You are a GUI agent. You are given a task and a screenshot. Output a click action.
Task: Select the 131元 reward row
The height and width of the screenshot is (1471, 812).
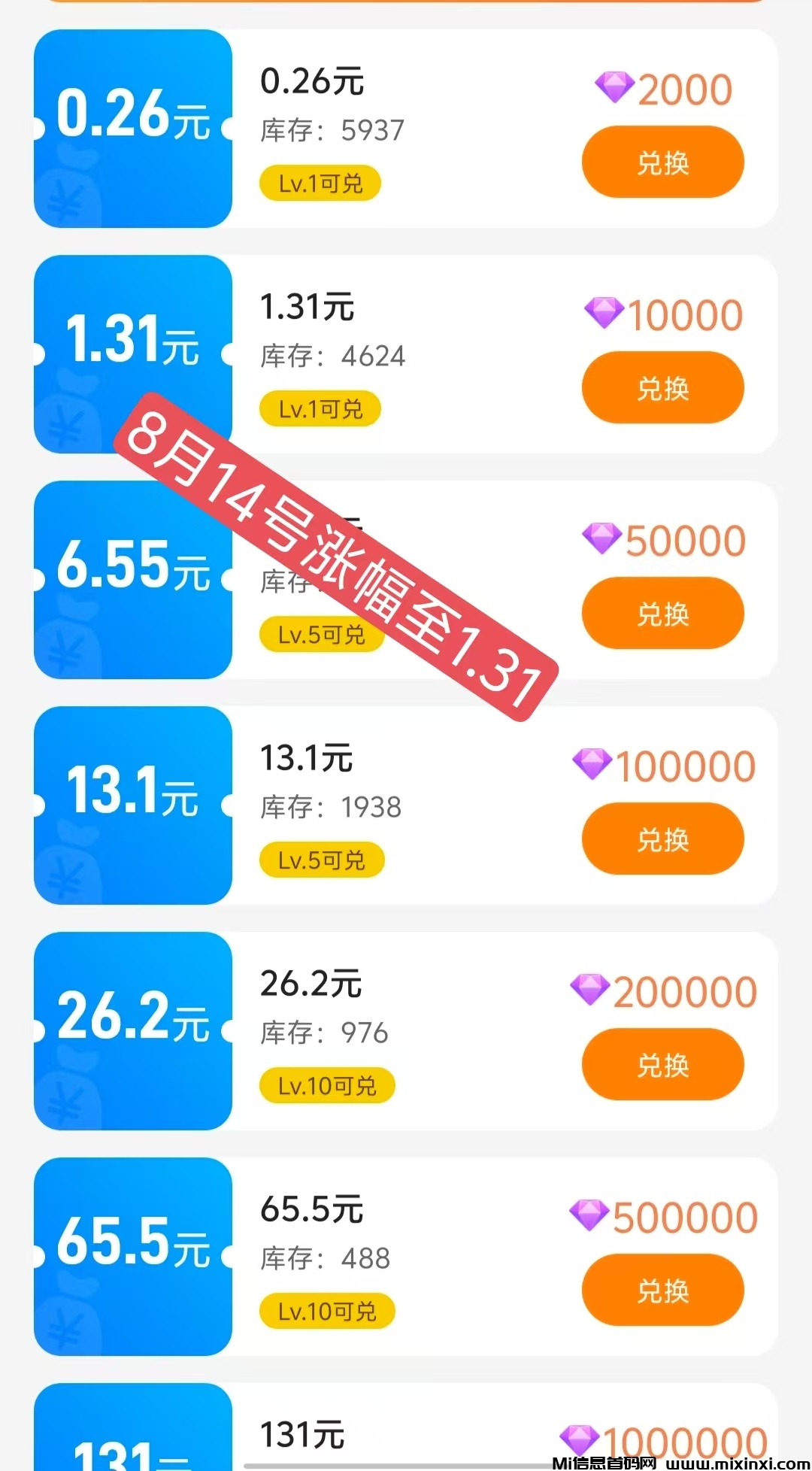pos(406,1433)
